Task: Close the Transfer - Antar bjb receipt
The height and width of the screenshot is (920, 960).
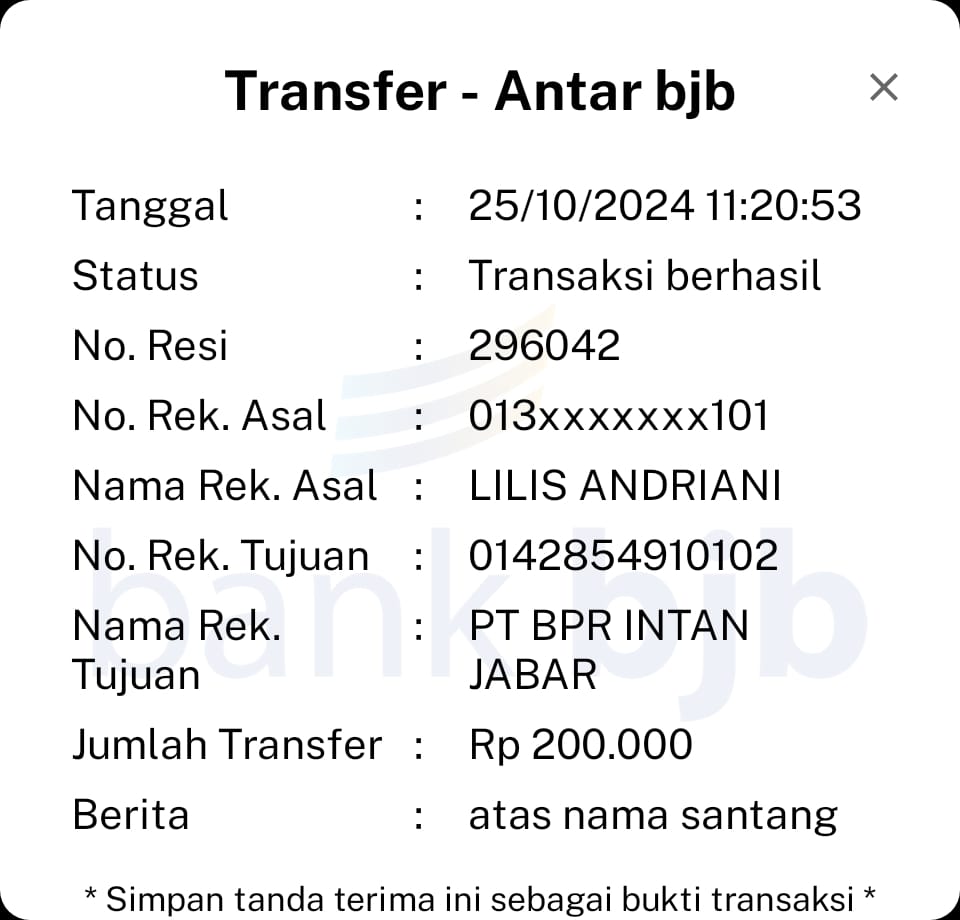Action: [x=883, y=88]
